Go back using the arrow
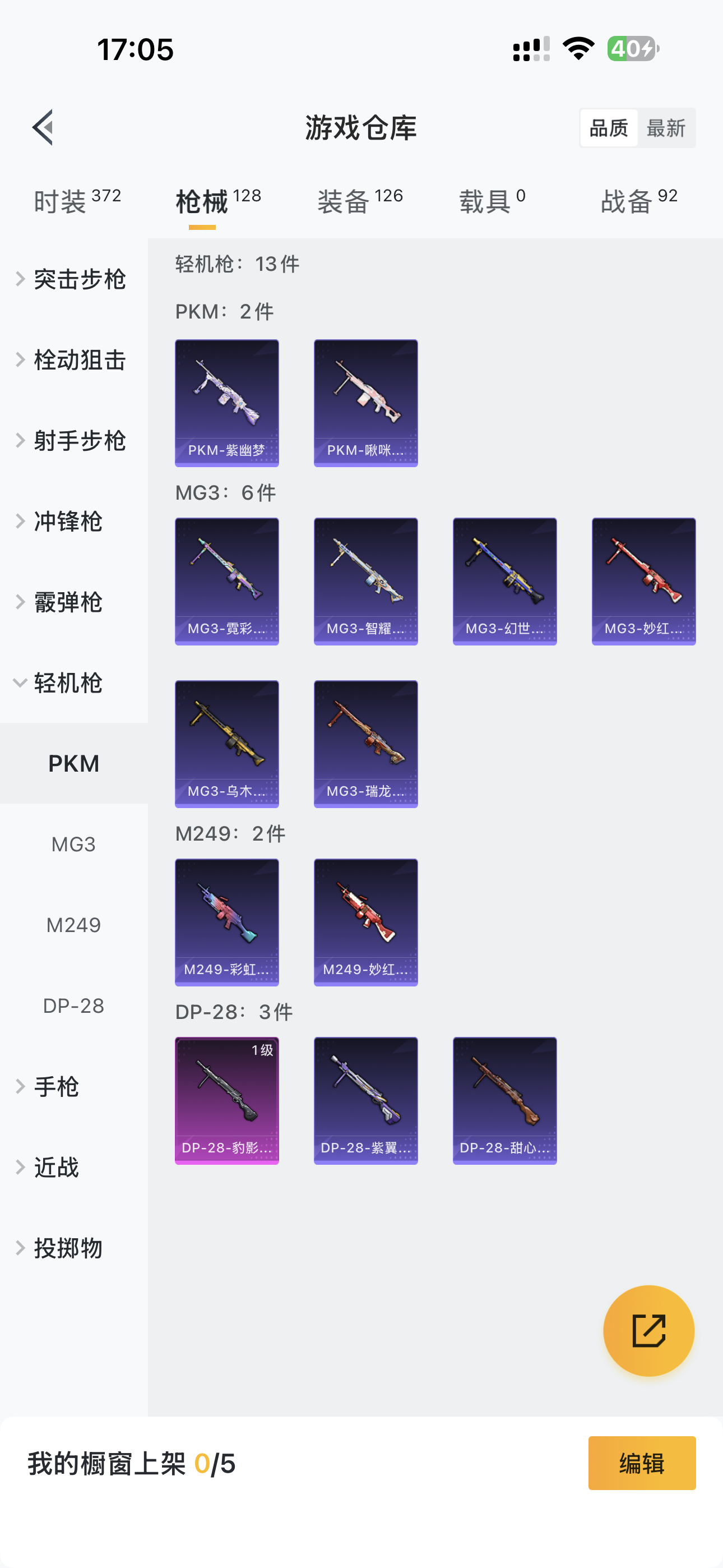 click(43, 128)
